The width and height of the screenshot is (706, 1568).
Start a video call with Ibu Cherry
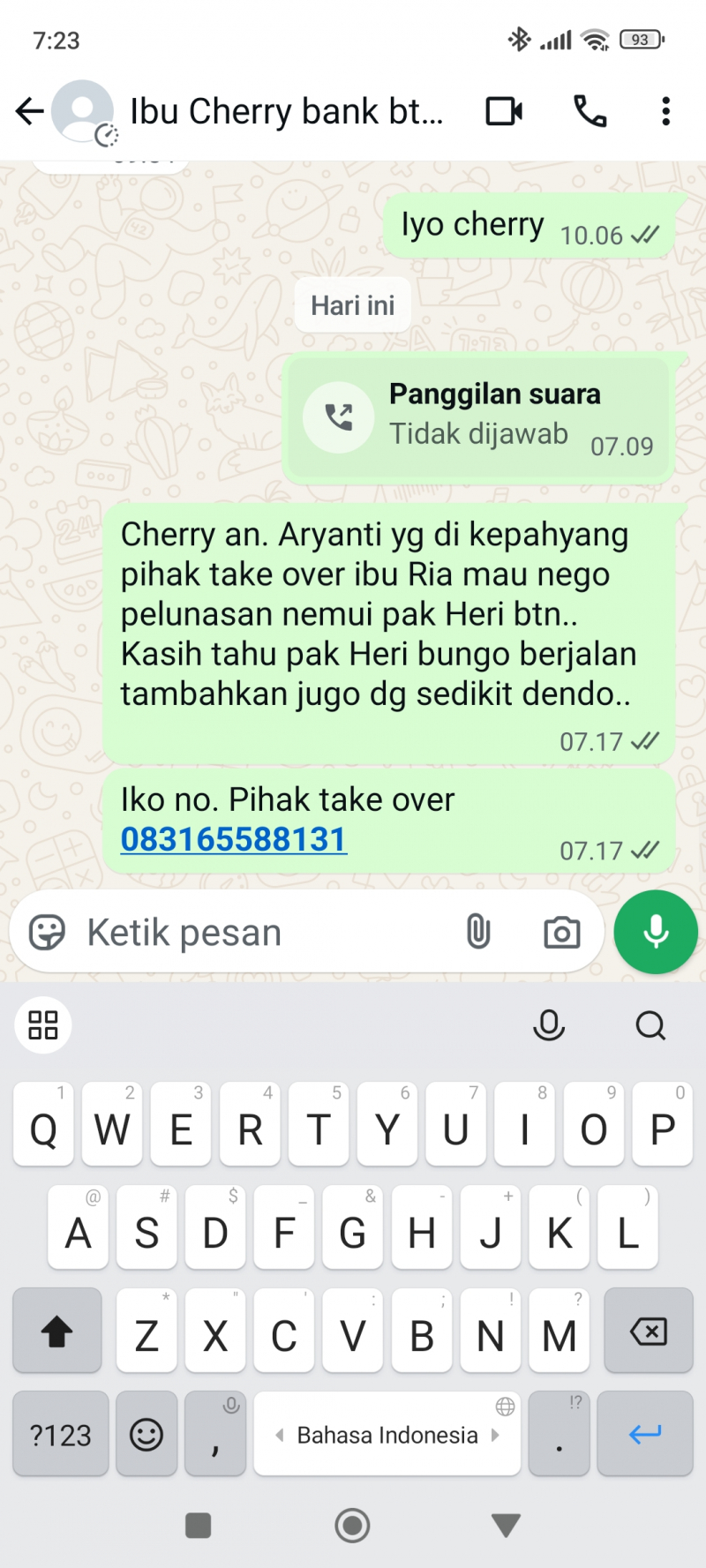point(504,111)
